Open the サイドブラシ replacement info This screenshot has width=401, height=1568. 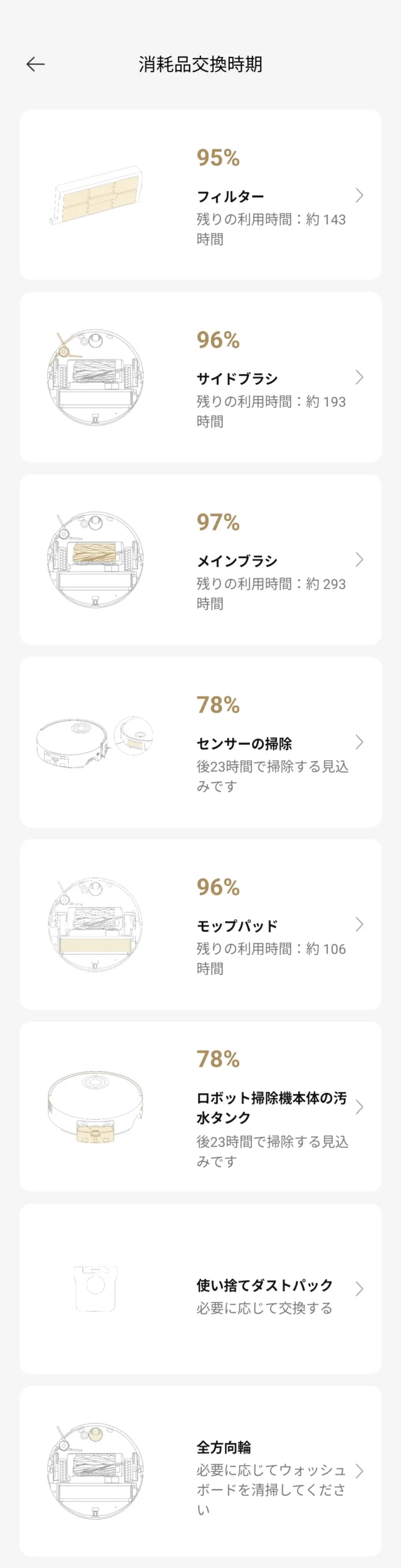200,377
